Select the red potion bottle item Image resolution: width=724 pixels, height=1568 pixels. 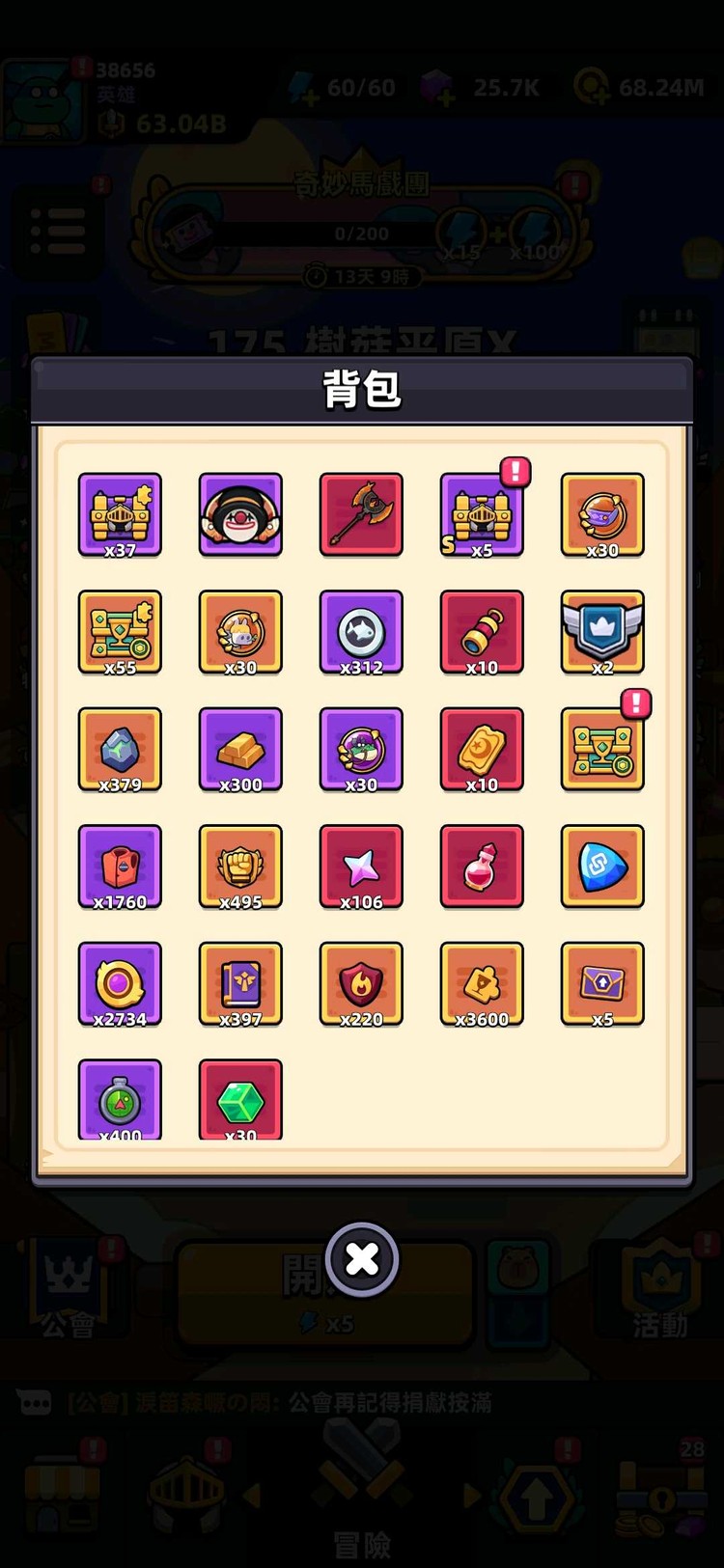(482, 867)
